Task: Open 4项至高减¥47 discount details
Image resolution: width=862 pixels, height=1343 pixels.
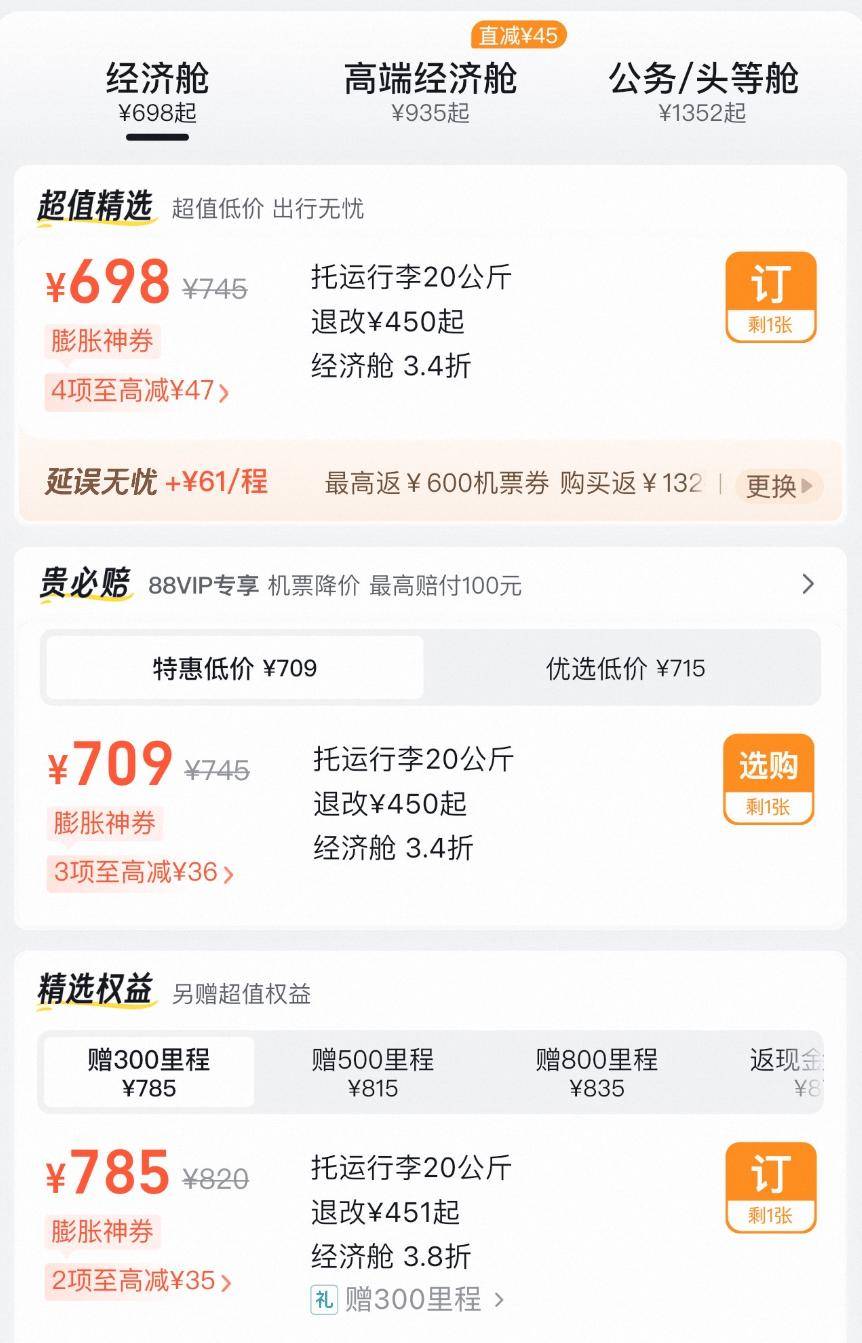Action: (x=140, y=391)
